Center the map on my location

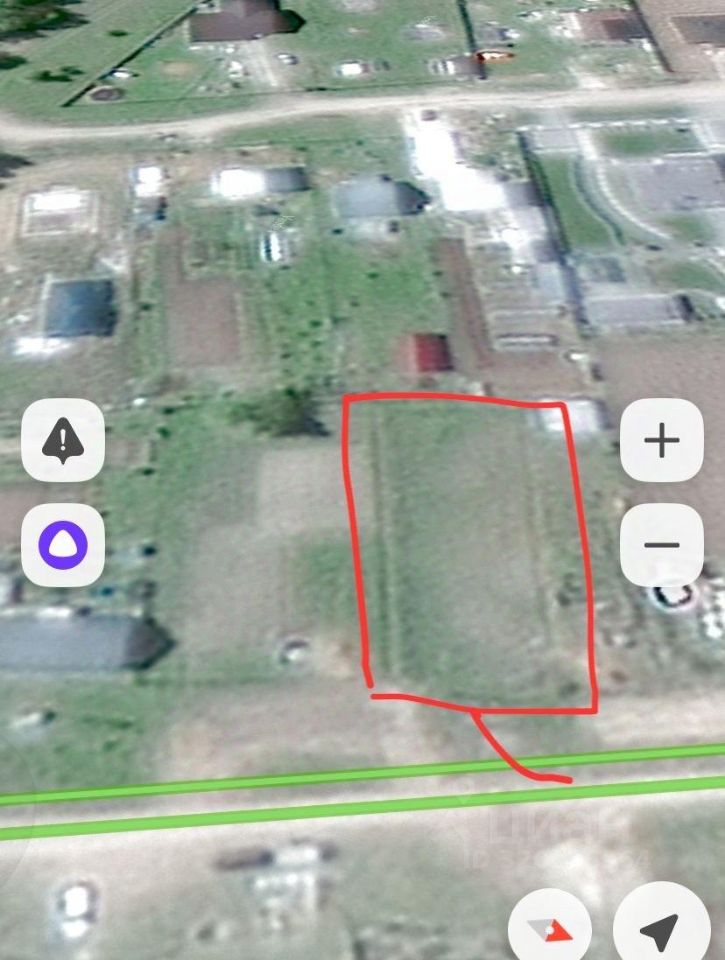(660, 930)
